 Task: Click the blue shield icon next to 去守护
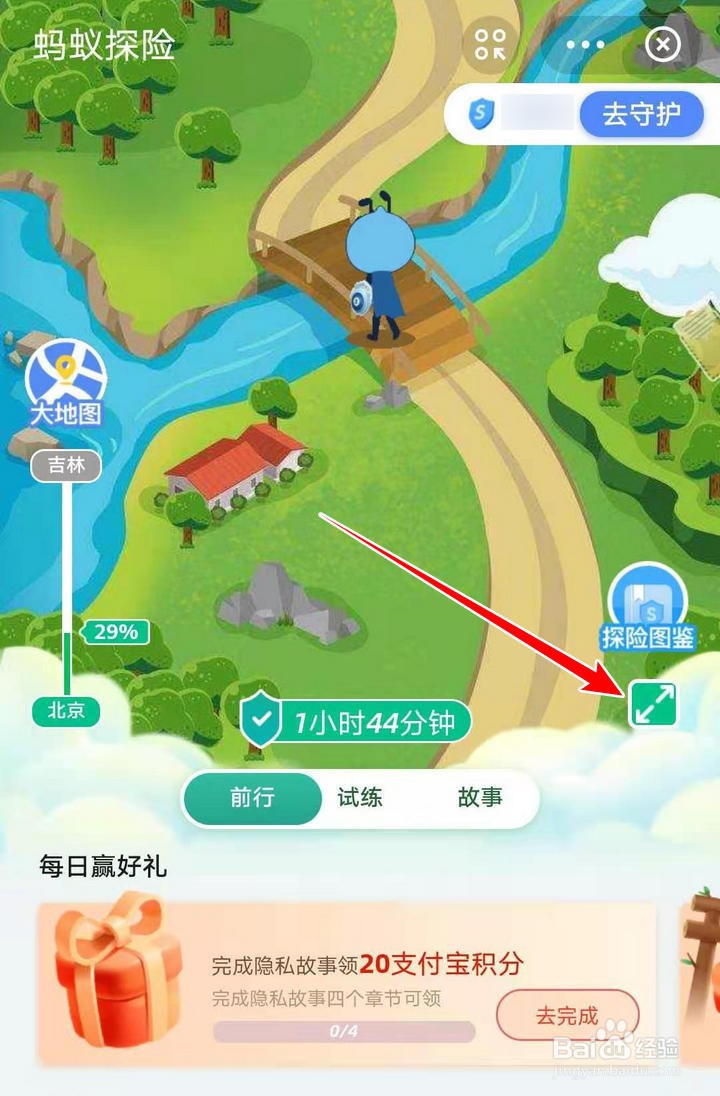[478, 114]
